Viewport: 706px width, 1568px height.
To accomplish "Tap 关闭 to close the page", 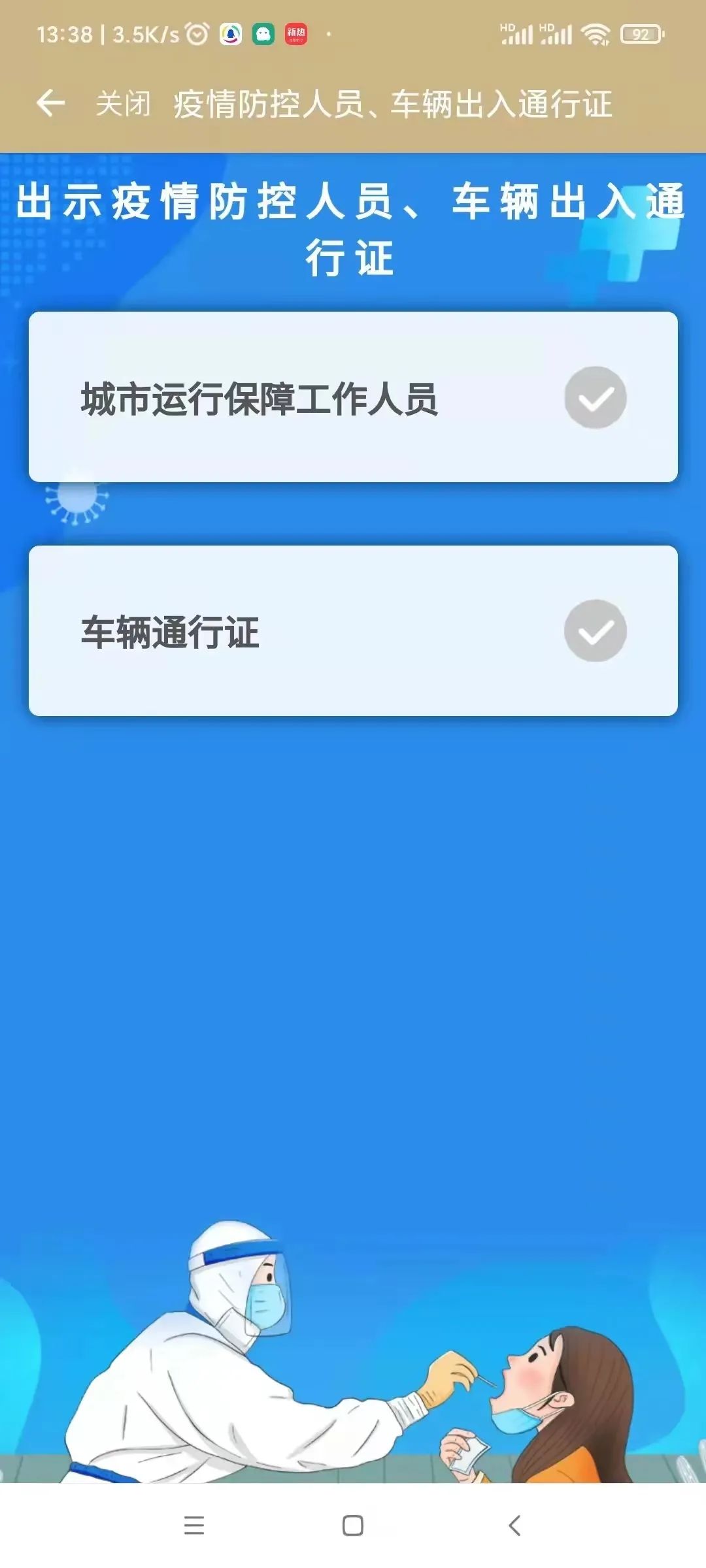I will 123,104.
